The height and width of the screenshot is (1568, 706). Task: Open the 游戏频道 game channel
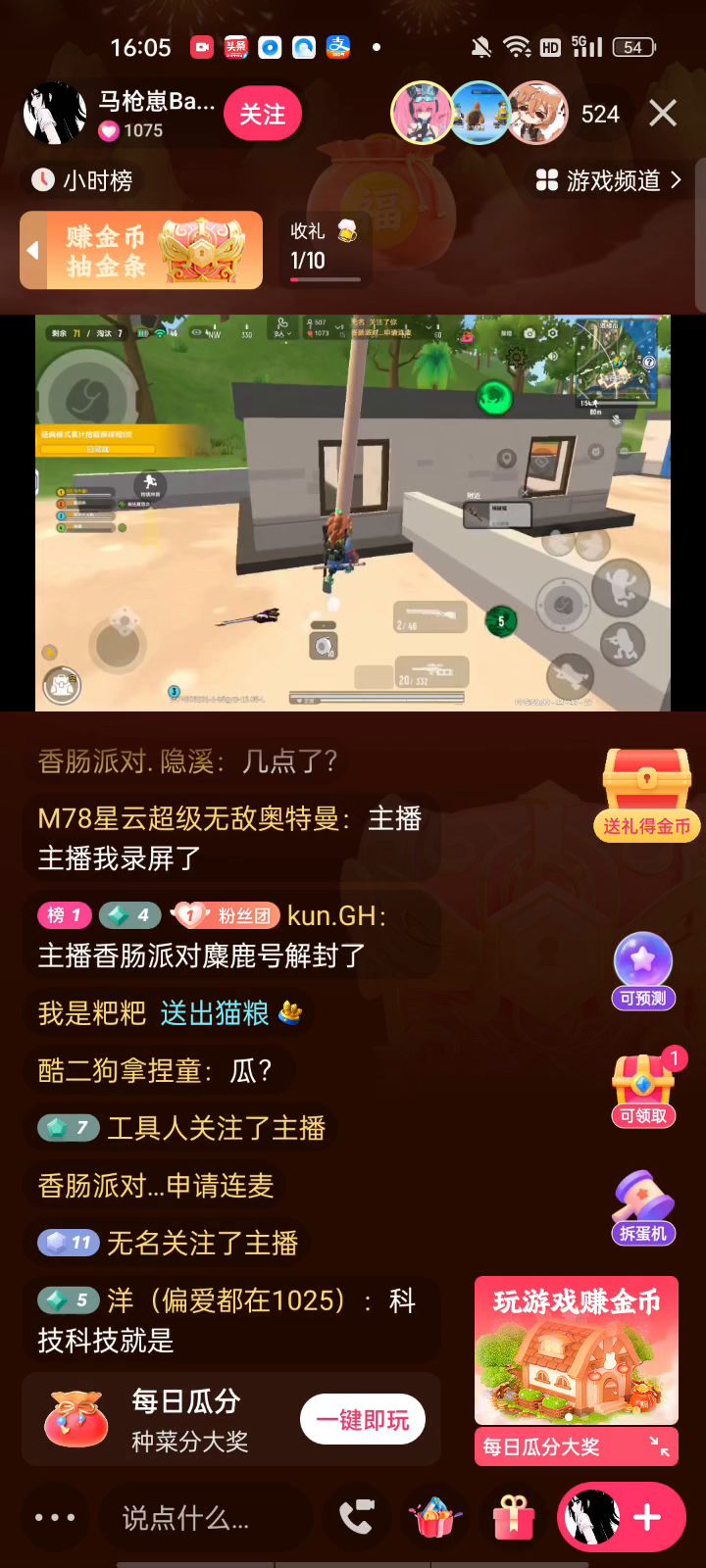608,180
